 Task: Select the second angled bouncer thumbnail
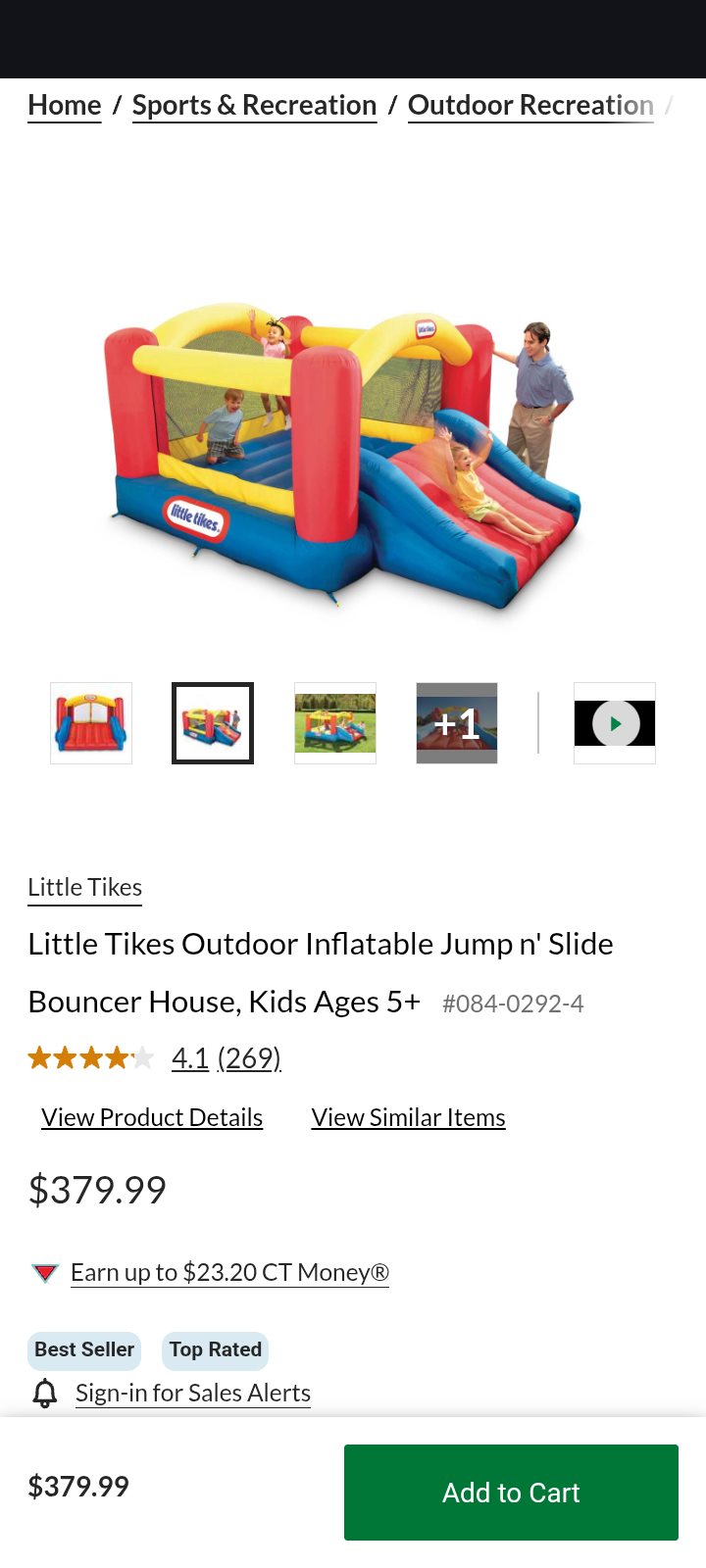(x=213, y=723)
